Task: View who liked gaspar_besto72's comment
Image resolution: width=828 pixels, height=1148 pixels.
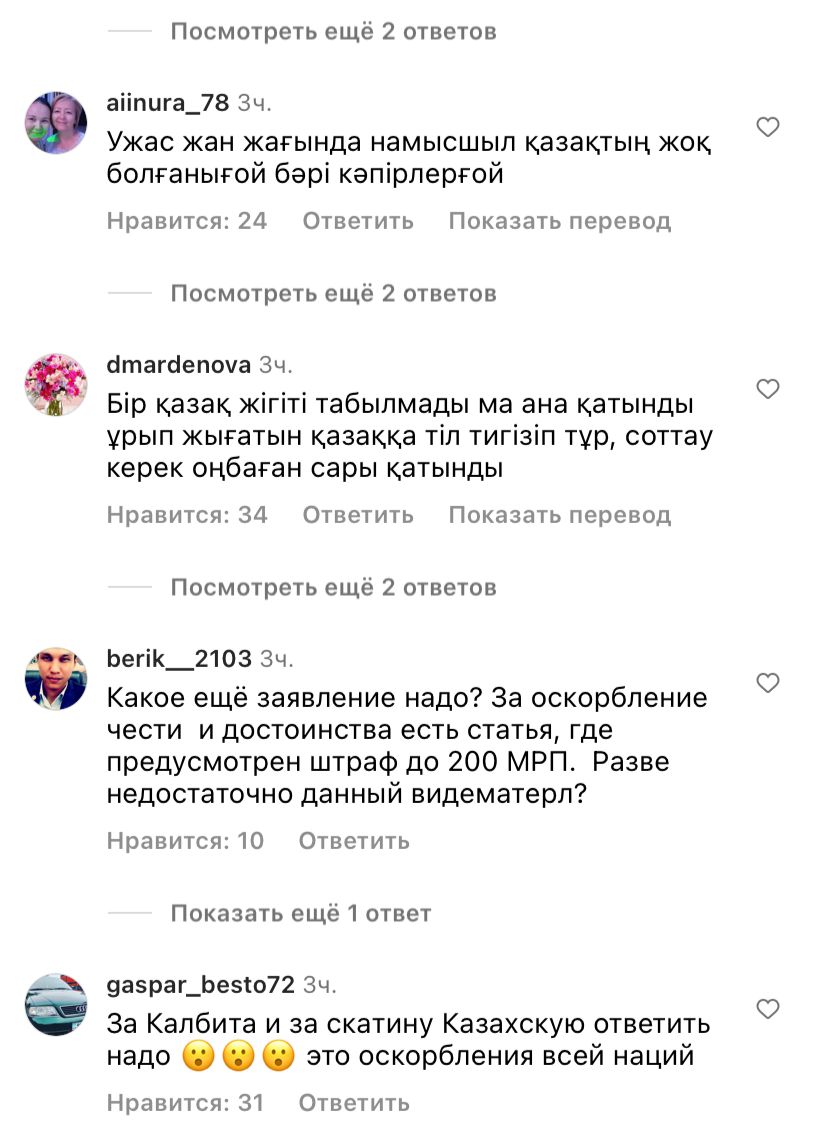Action: coord(185,1103)
